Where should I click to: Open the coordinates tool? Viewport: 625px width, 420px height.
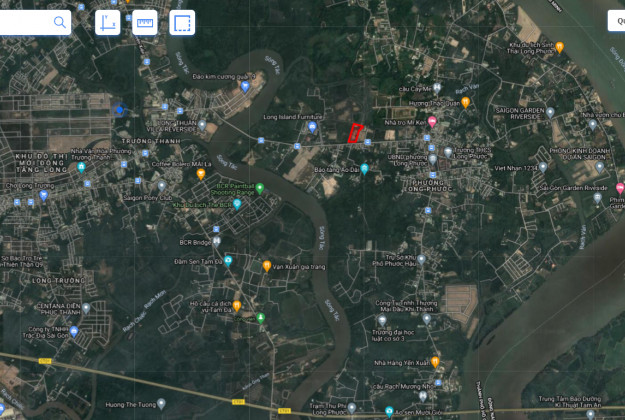108,22
